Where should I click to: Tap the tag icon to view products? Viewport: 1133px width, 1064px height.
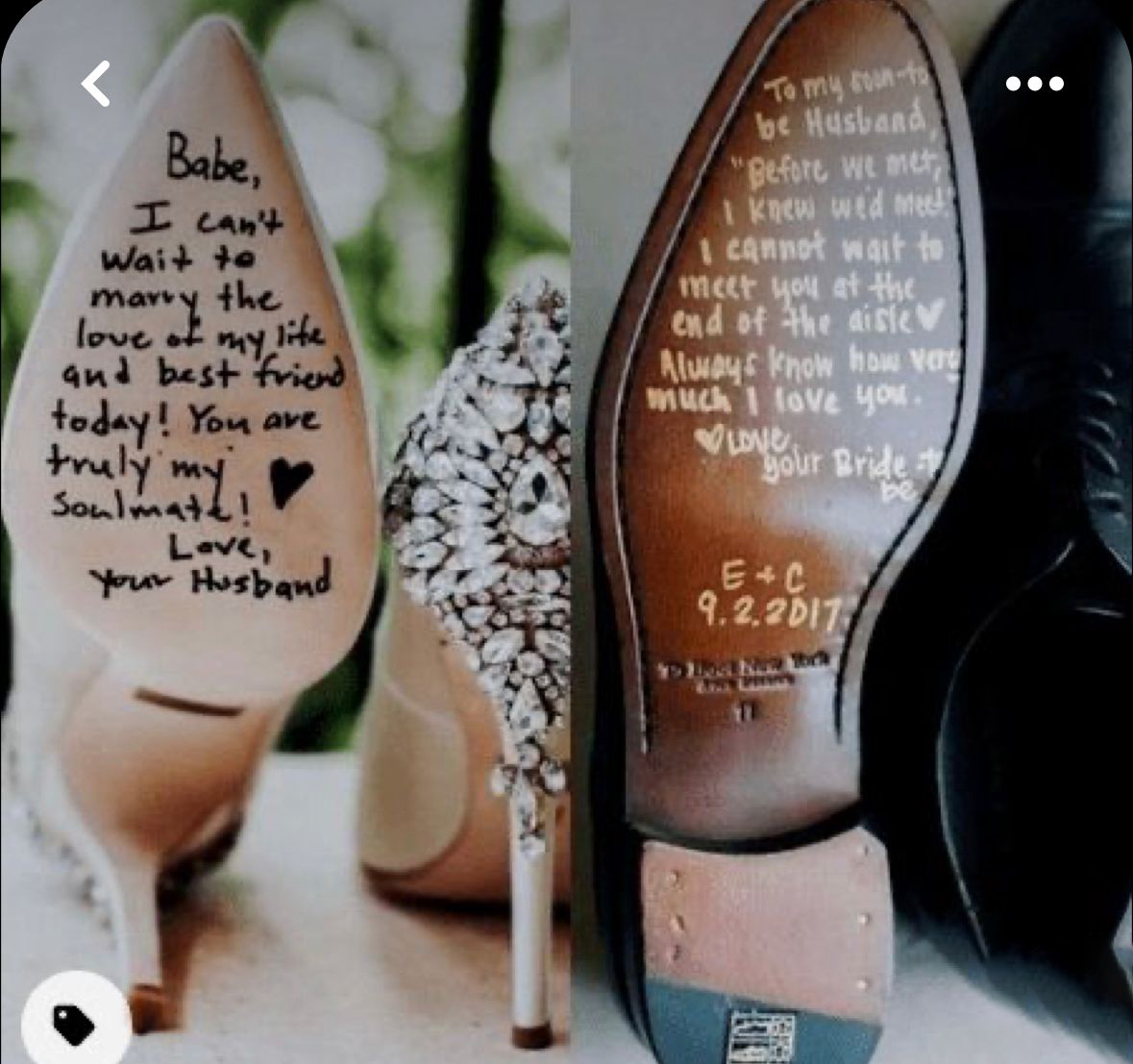pyautogui.click(x=75, y=1024)
